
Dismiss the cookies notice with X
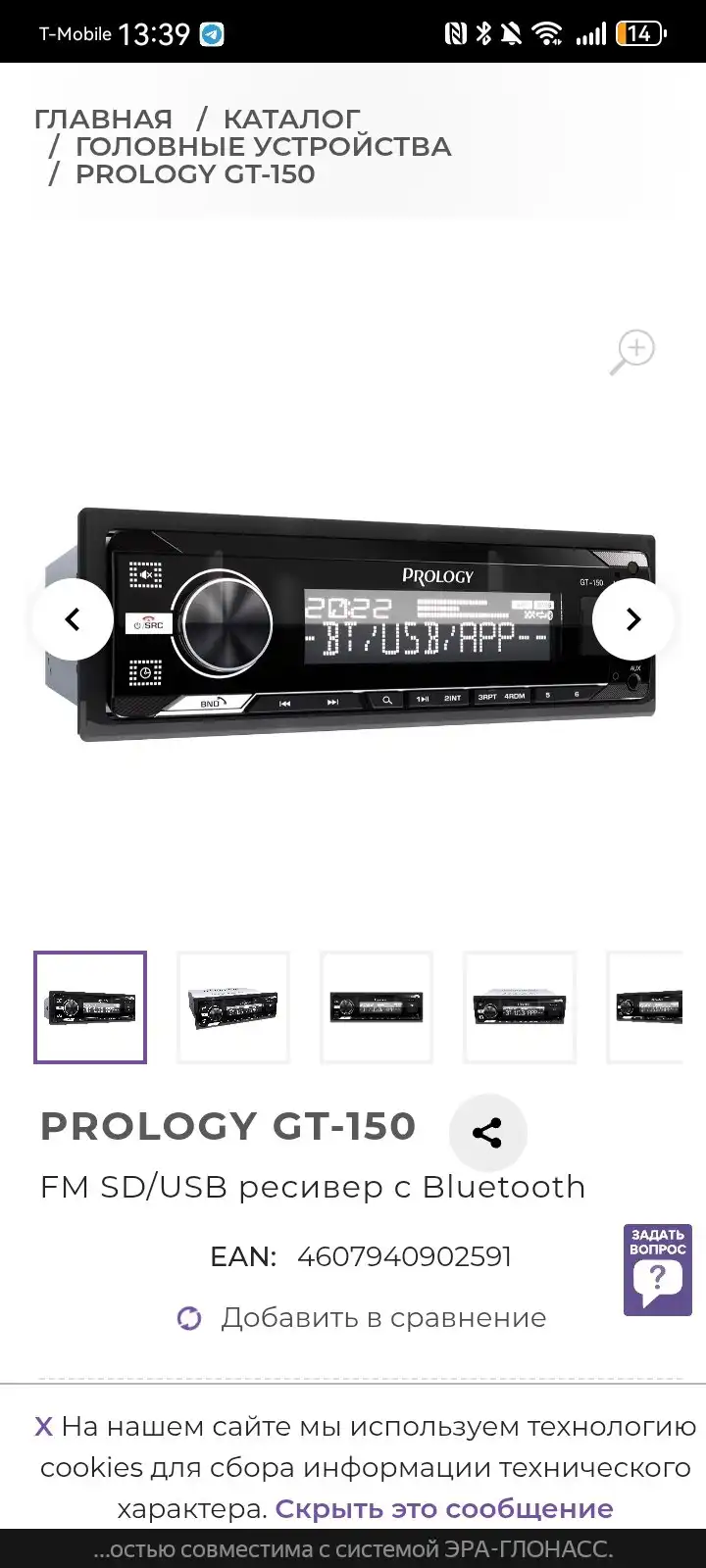[x=43, y=1427]
